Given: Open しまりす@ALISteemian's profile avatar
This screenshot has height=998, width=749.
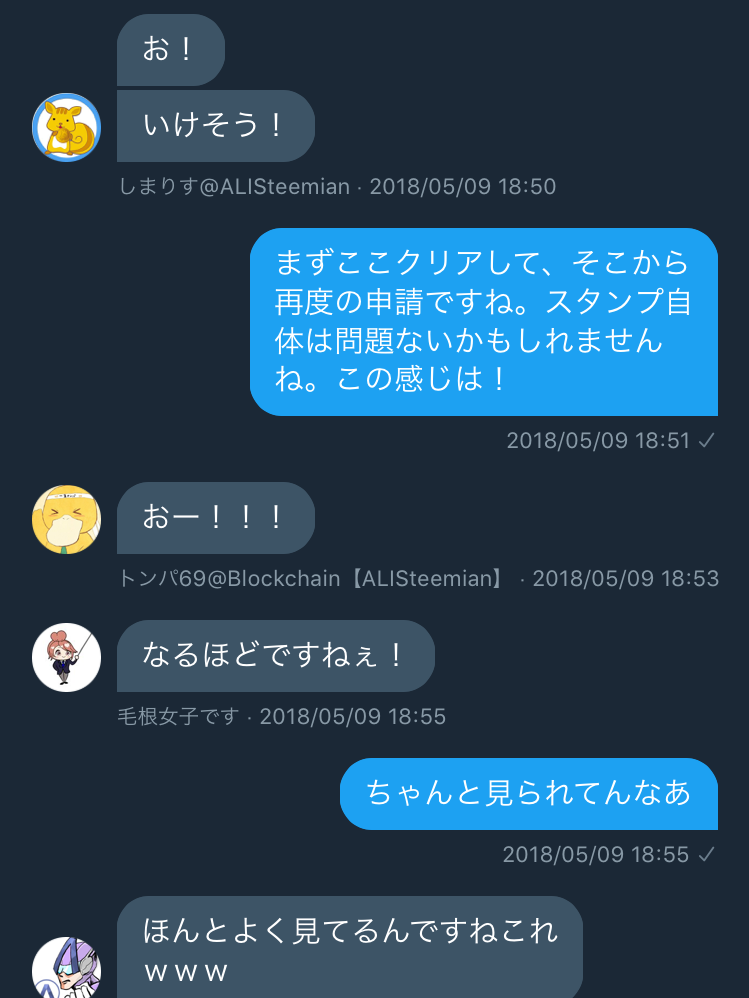Looking at the screenshot, I should click(x=66, y=127).
